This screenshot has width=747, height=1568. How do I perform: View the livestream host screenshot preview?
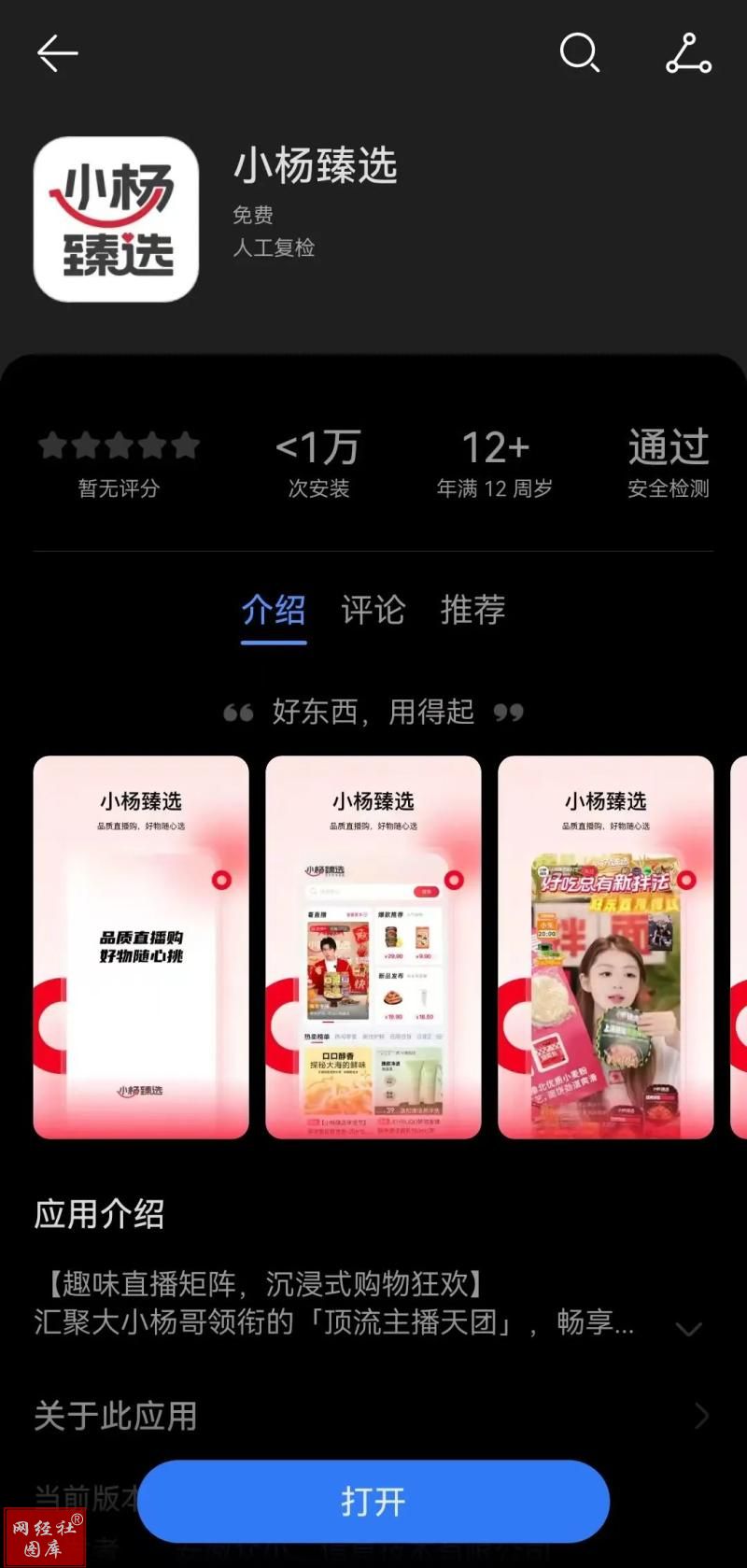(x=605, y=947)
